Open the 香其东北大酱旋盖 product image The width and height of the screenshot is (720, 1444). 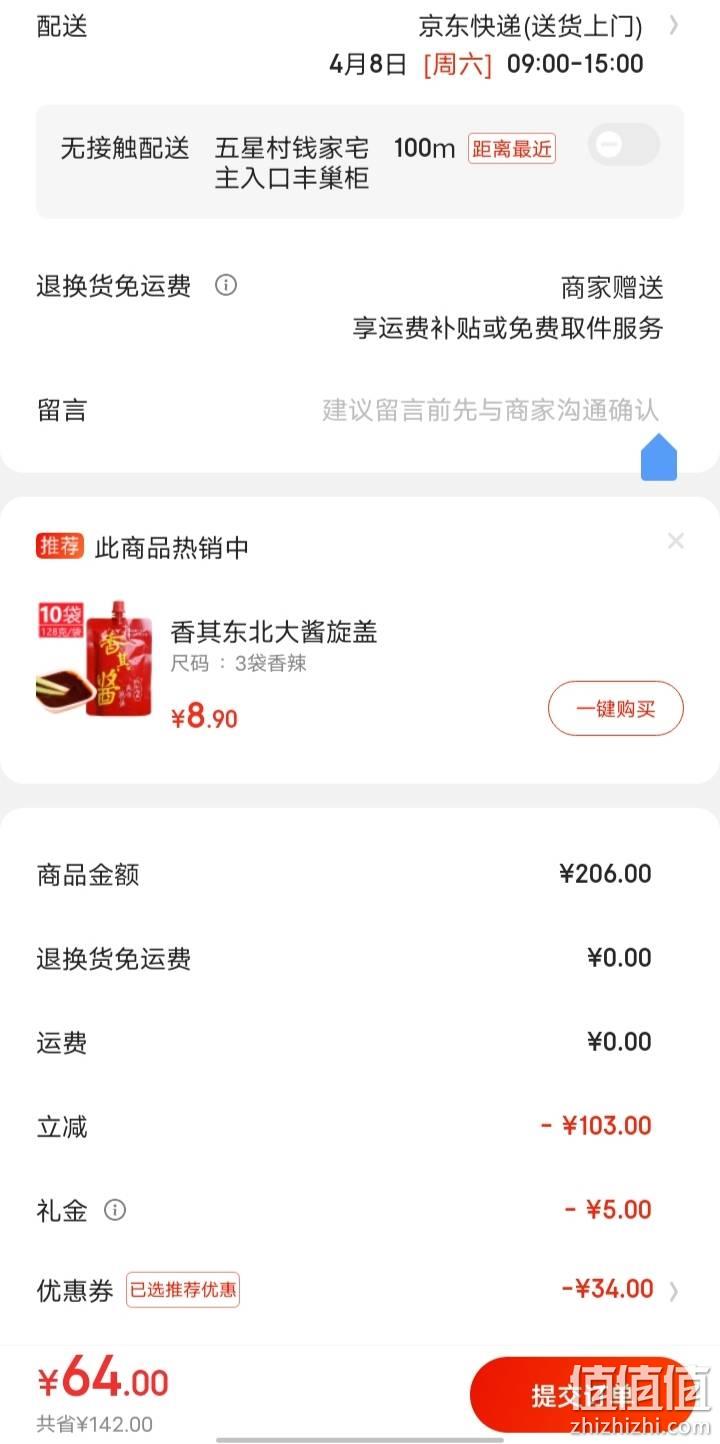pyautogui.click(x=95, y=658)
